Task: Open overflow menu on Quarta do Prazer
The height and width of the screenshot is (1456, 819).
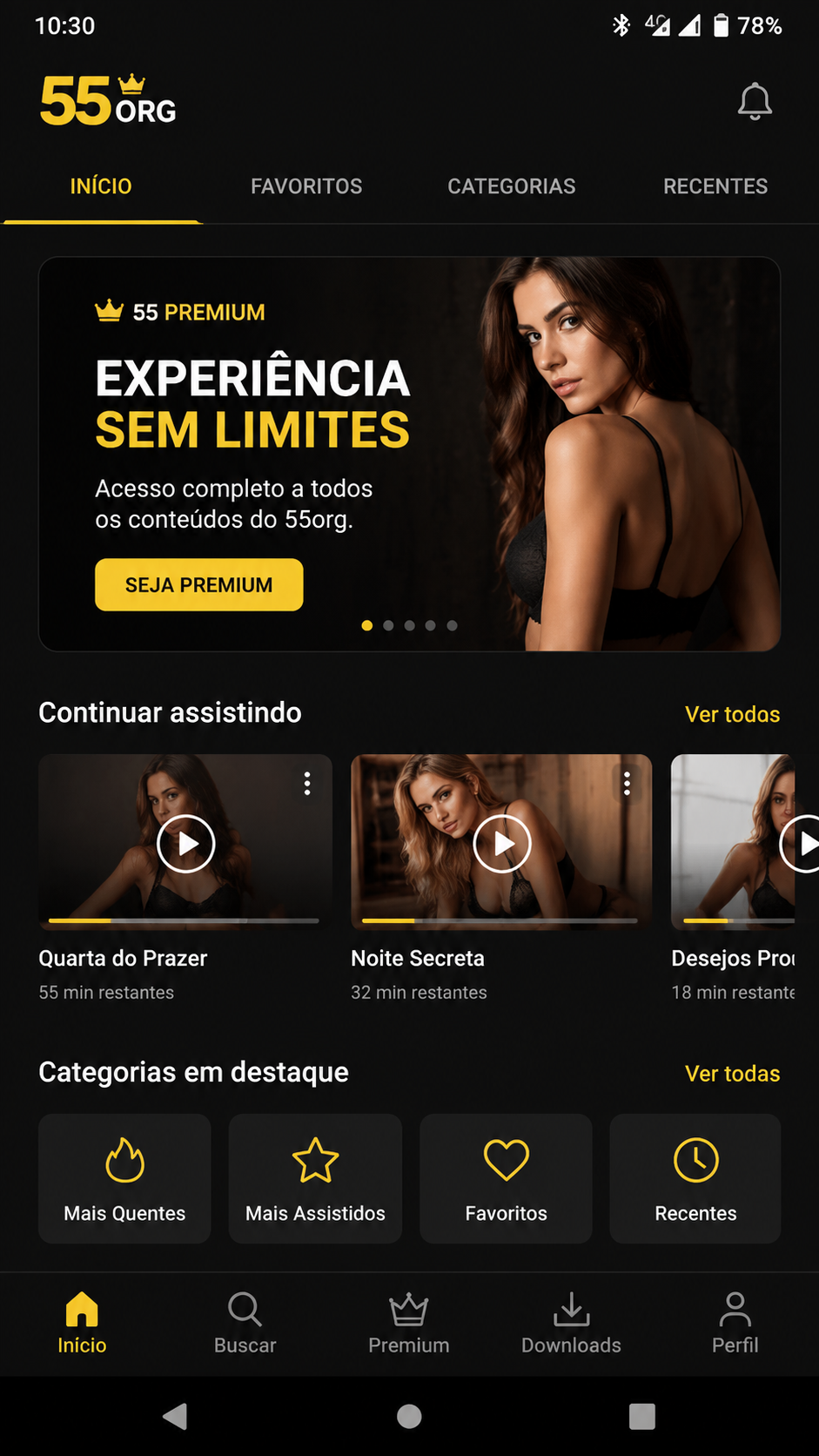Action: click(x=307, y=784)
